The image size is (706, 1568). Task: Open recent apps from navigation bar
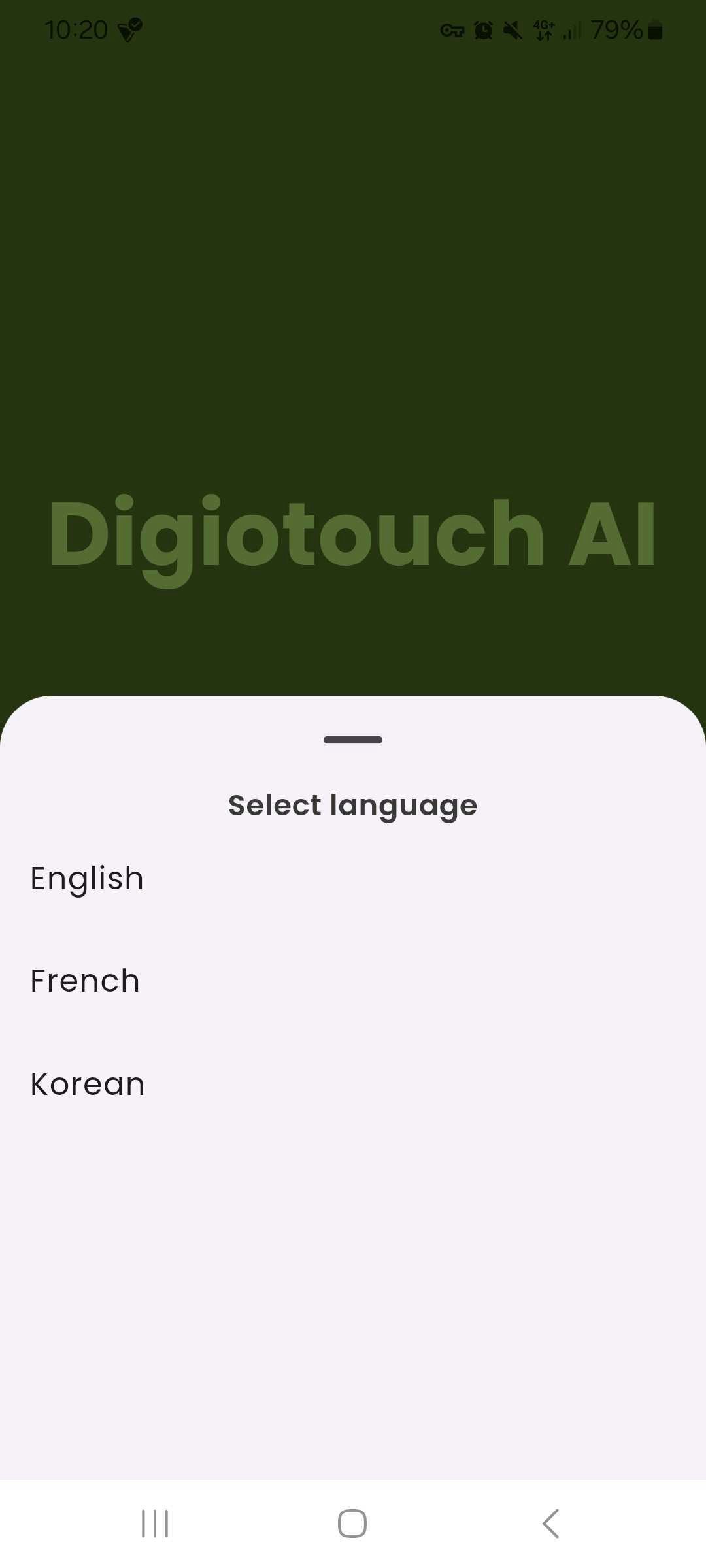point(155,1524)
